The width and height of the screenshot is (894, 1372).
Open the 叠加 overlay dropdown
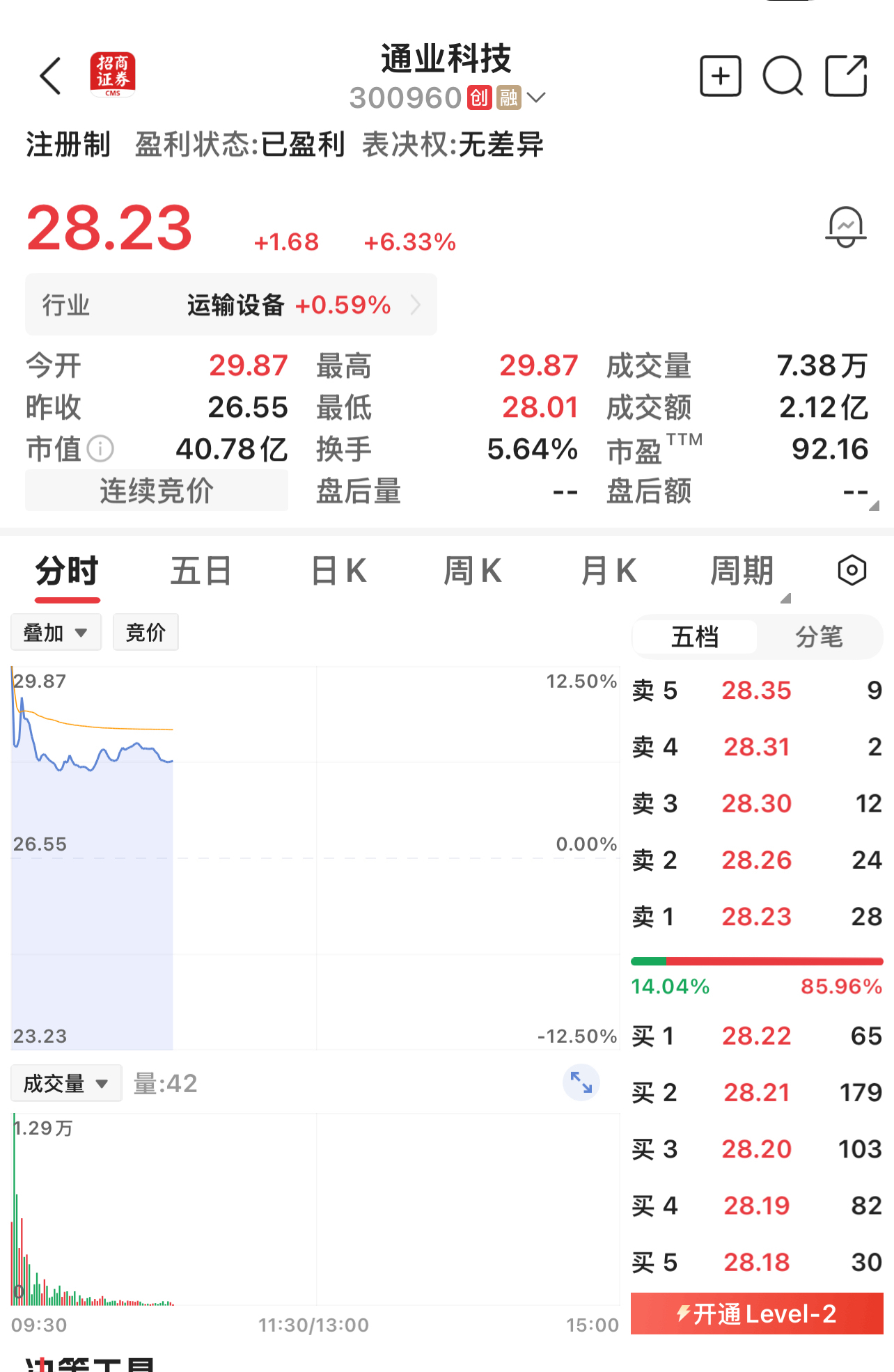point(56,632)
